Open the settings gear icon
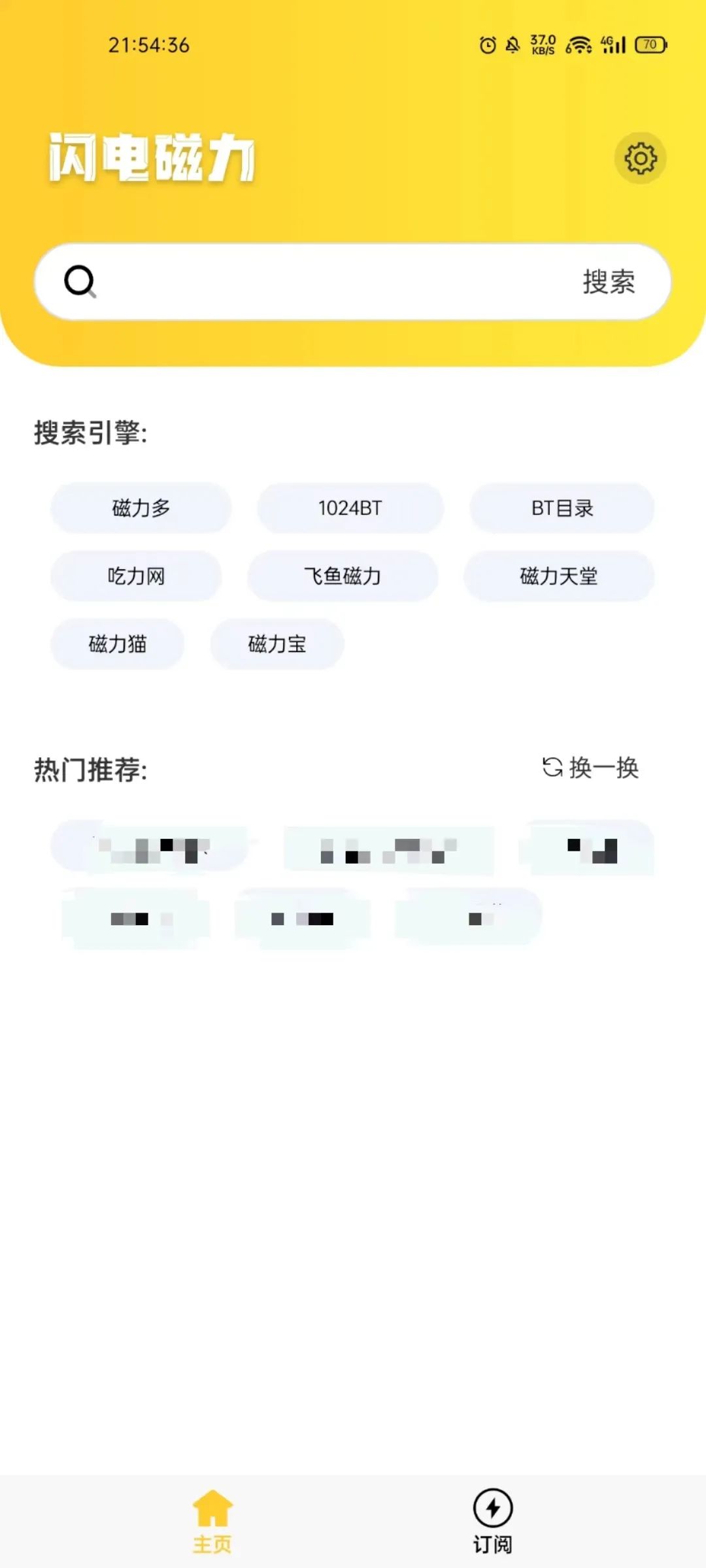This screenshot has width=706, height=1568. pos(640,158)
